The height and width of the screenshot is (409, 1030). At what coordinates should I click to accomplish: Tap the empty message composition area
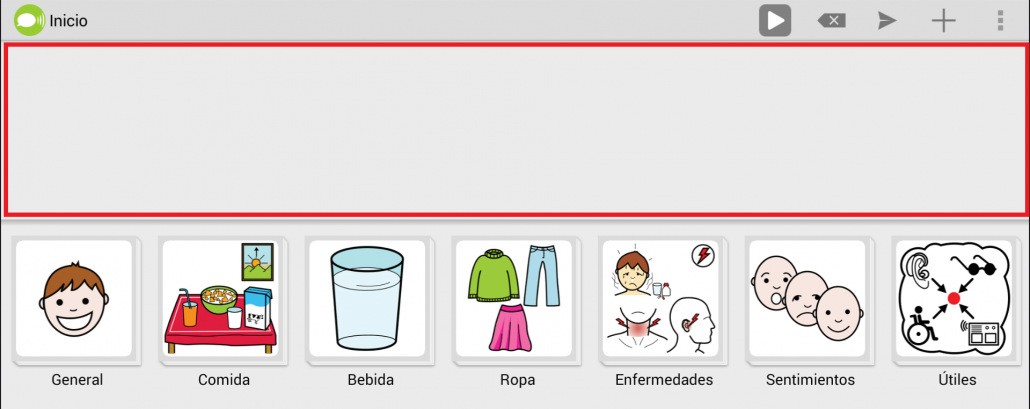(x=515, y=130)
